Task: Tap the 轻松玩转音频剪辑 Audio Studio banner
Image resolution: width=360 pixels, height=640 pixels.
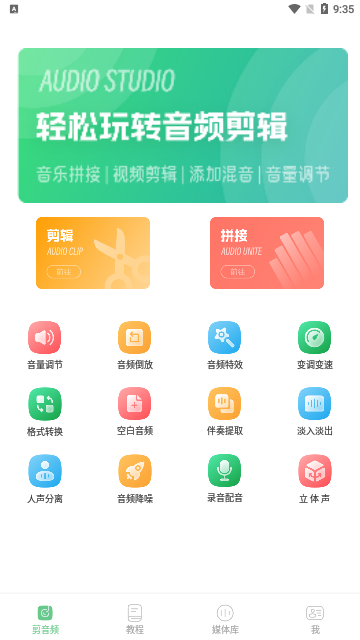Action: (183, 125)
